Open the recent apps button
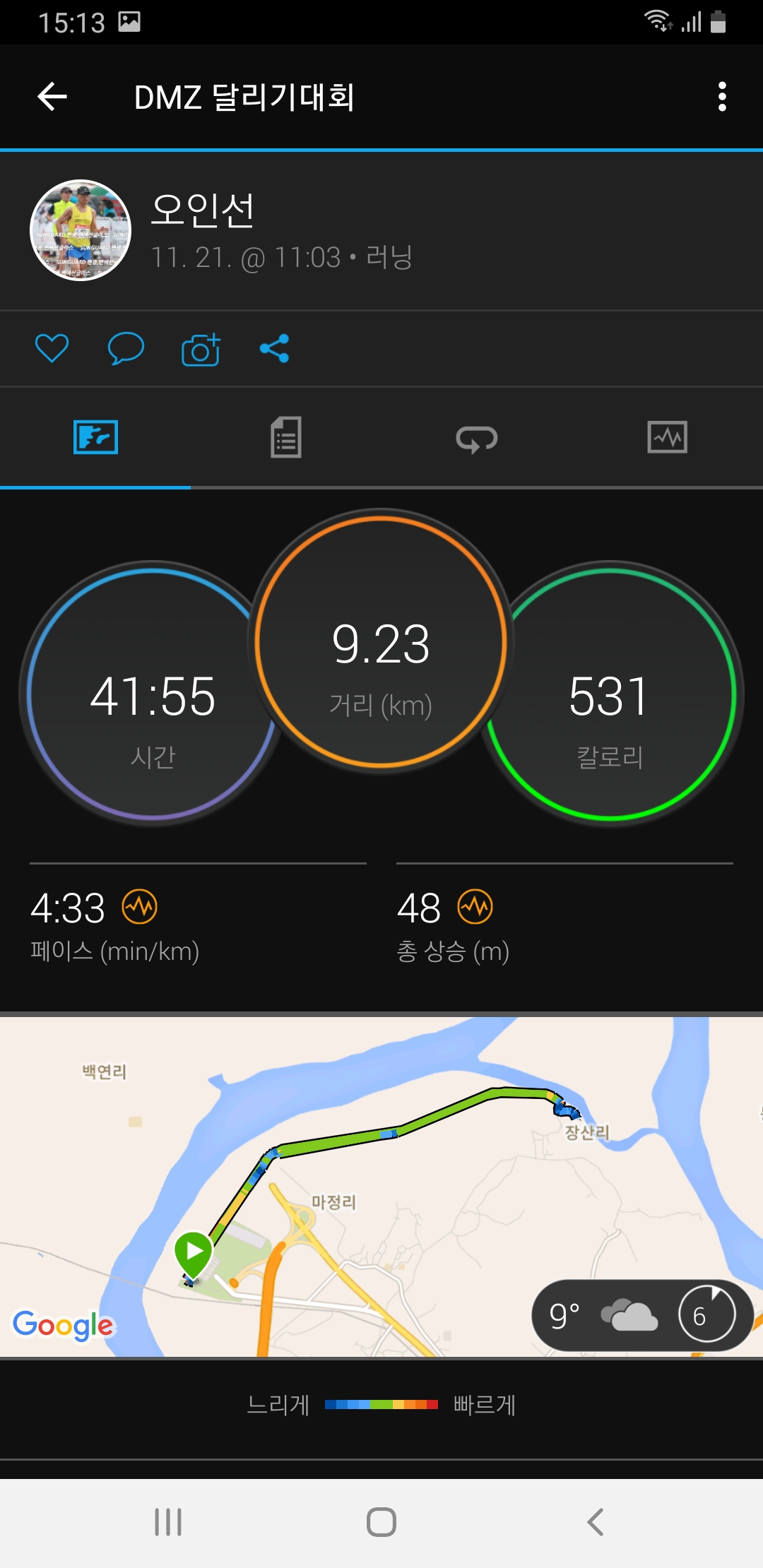The height and width of the screenshot is (1568, 763). pos(168,1521)
